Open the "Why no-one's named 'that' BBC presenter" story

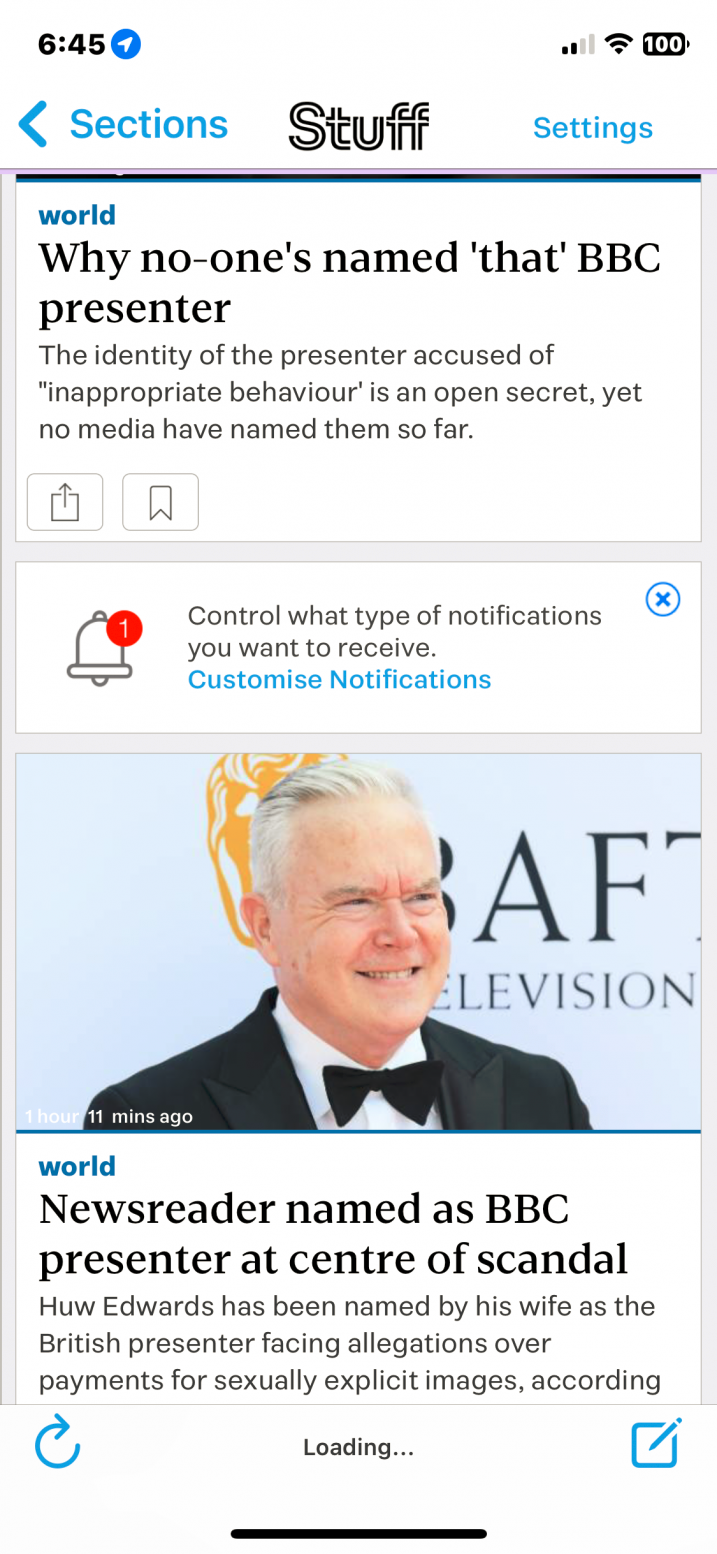coord(349,283)
